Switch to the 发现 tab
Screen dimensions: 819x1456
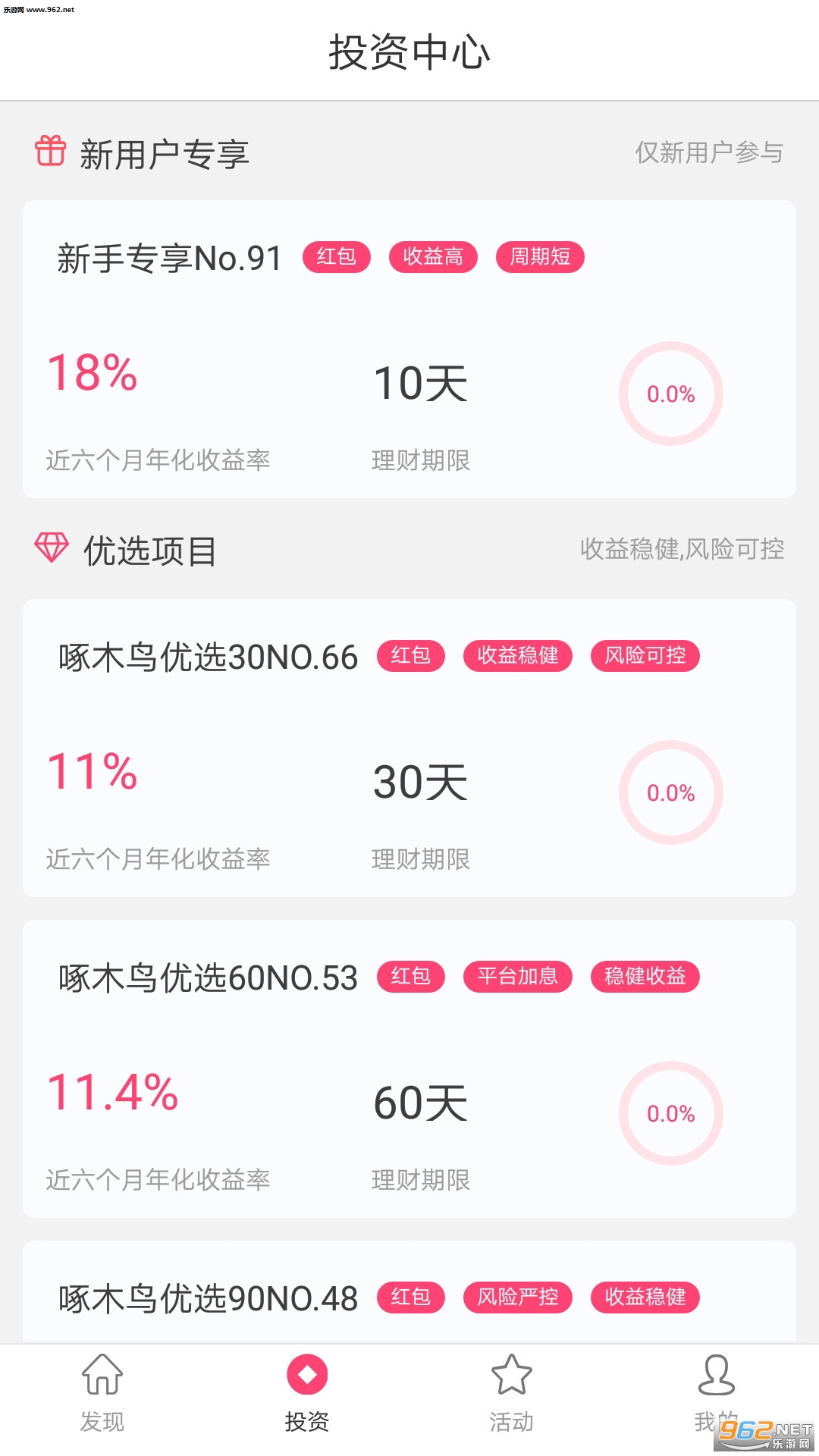click(x=102, y=1392)
